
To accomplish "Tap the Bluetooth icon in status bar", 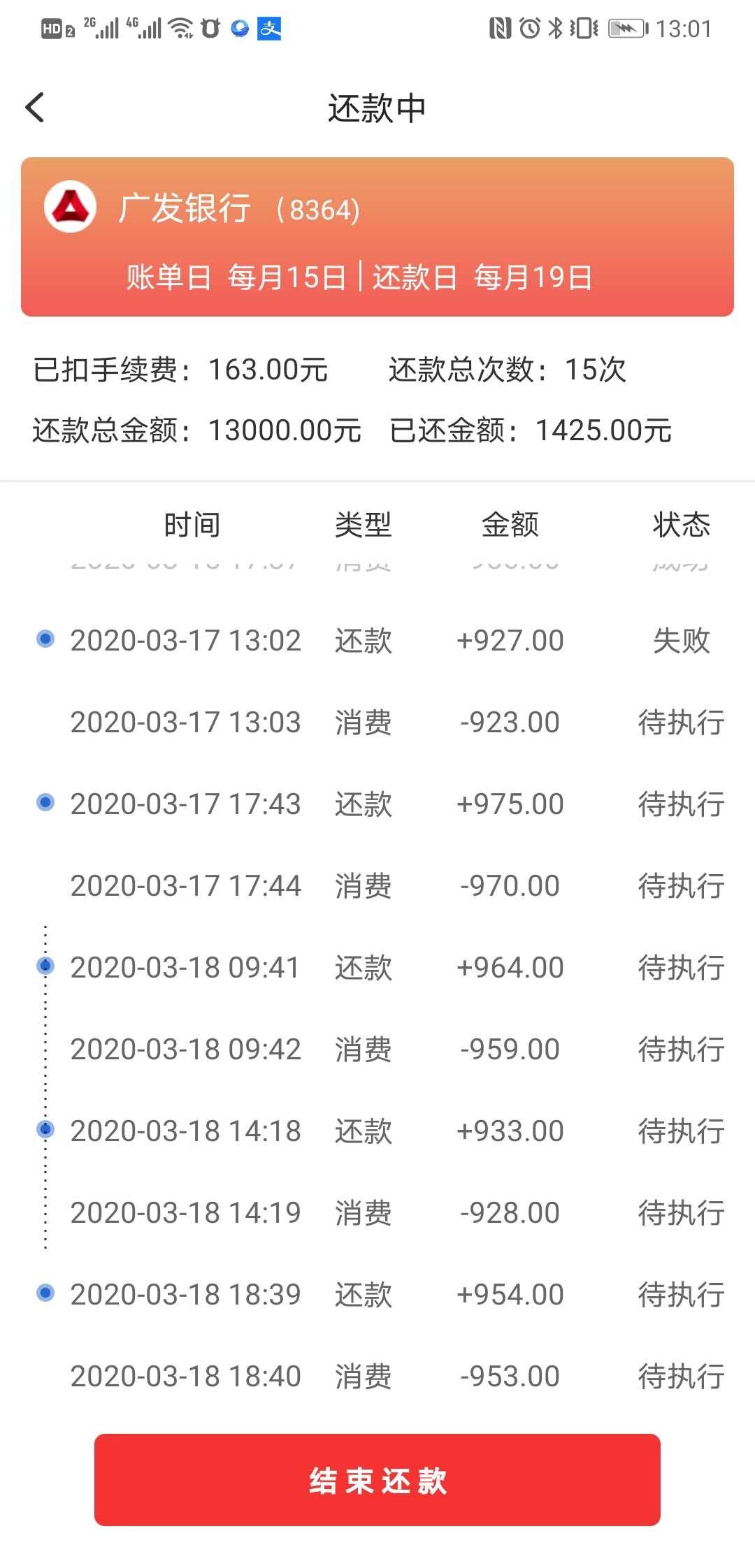I will 557,28.
